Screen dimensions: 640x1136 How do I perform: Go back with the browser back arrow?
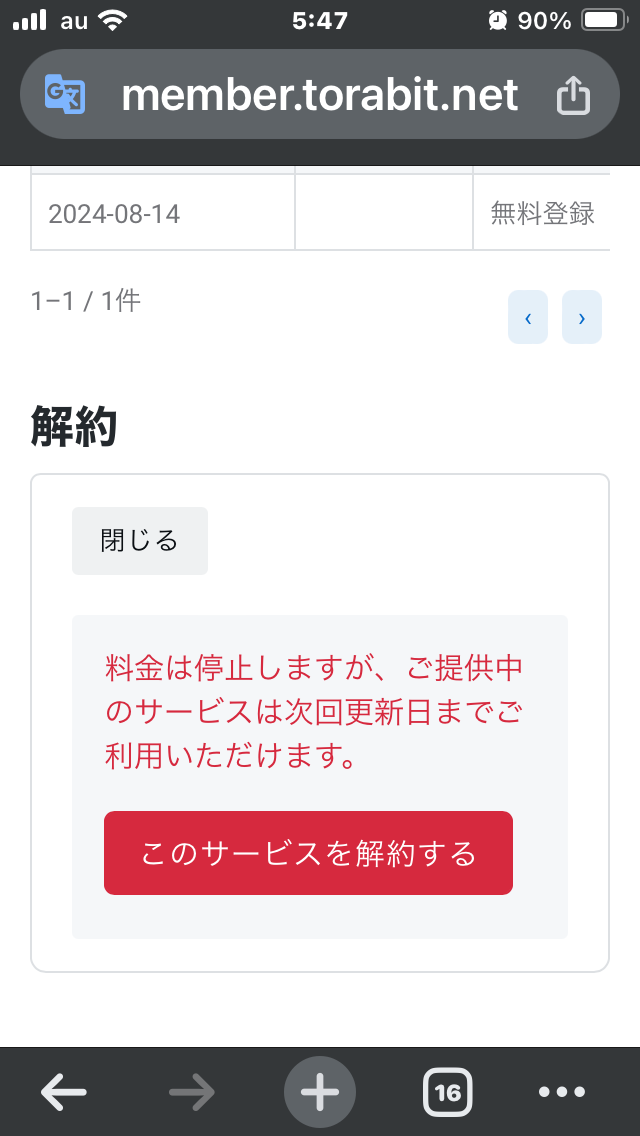coord(64,1091)
